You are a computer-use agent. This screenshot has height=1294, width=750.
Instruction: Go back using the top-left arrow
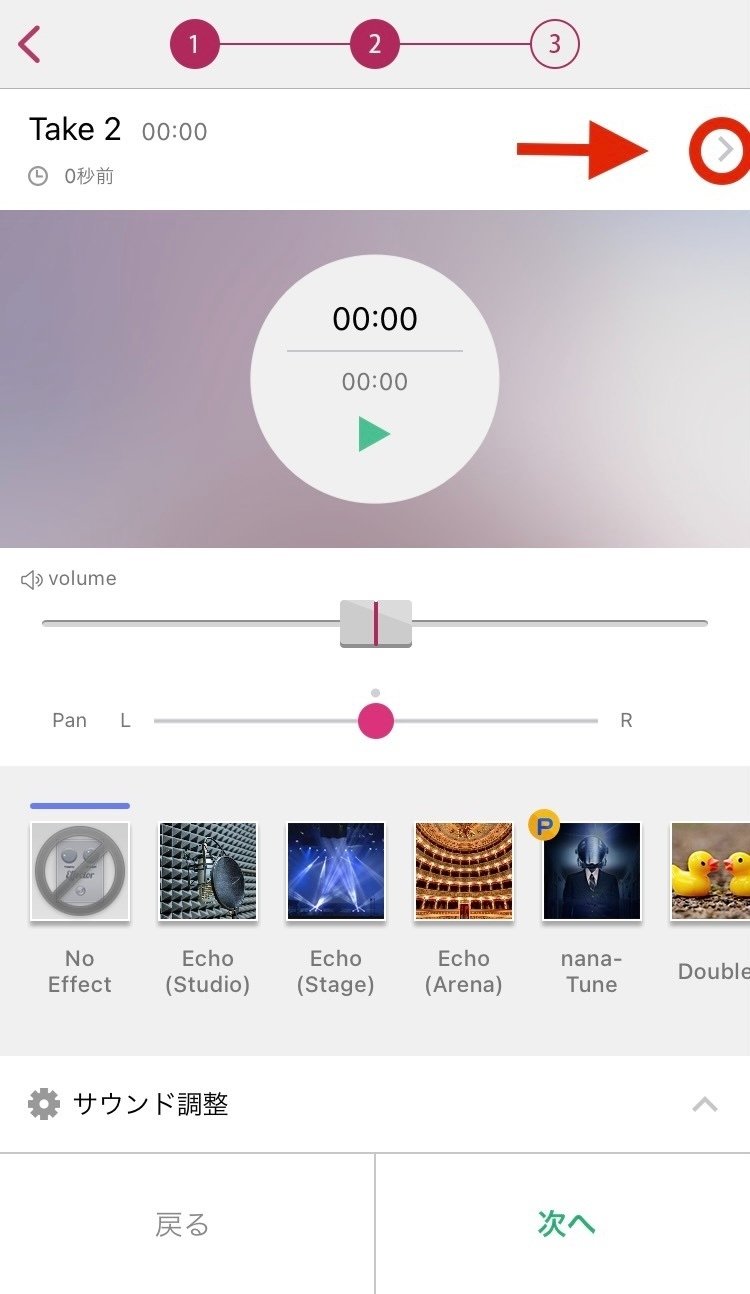tap(30, 44)
